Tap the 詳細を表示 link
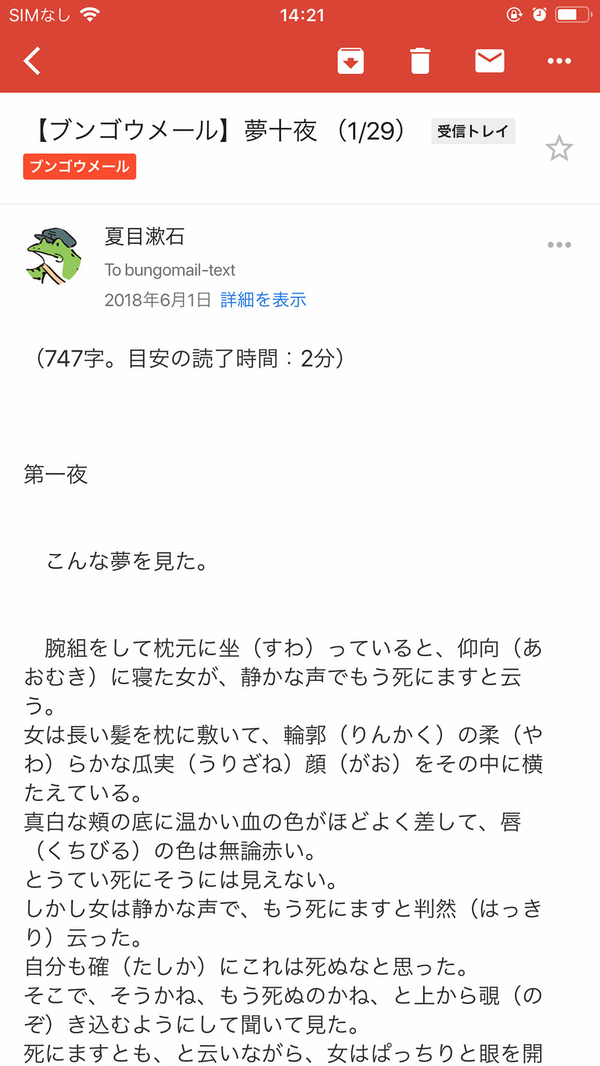 click(x=263, y=299)
